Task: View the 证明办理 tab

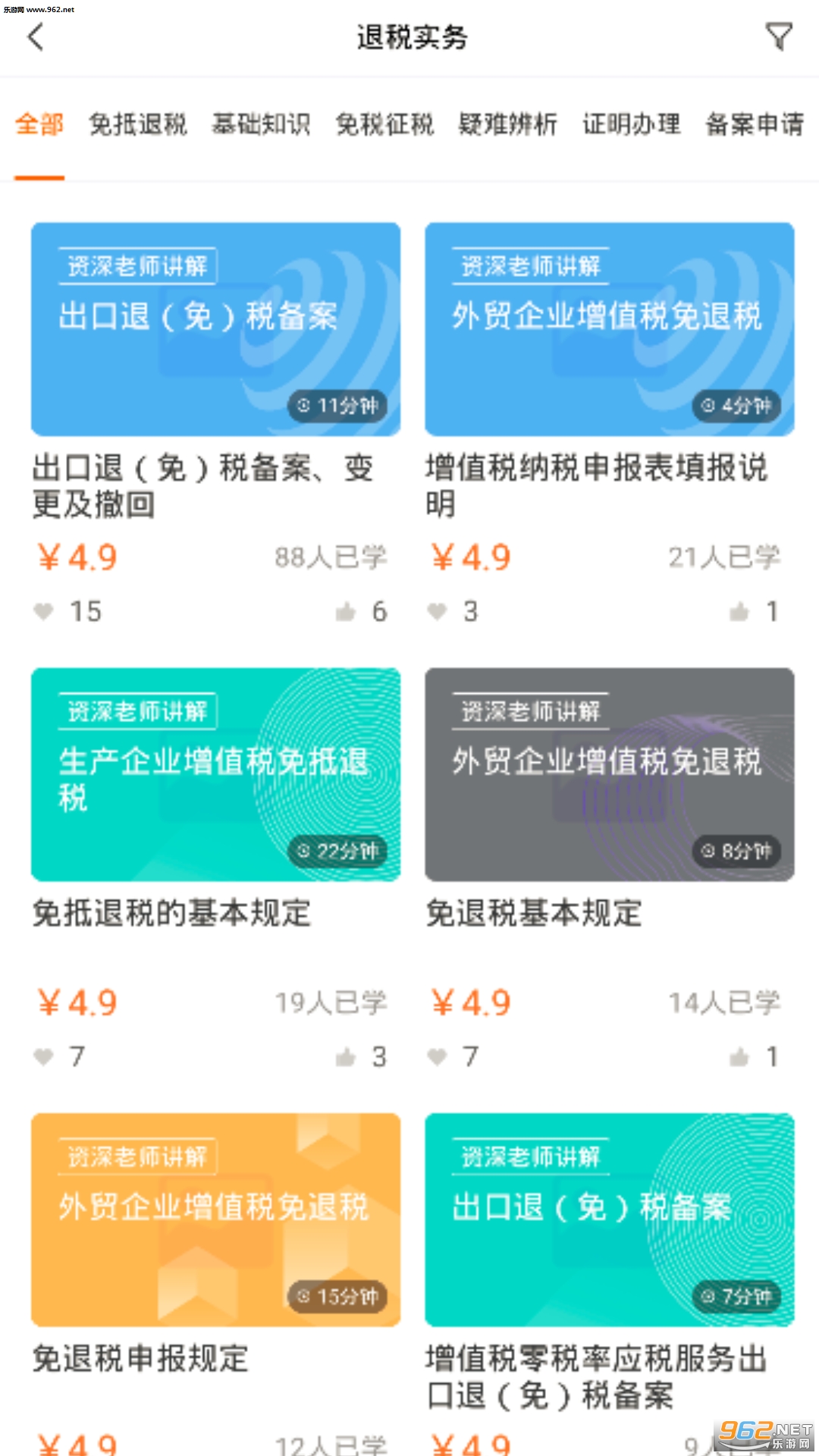Action: (631, 124)
